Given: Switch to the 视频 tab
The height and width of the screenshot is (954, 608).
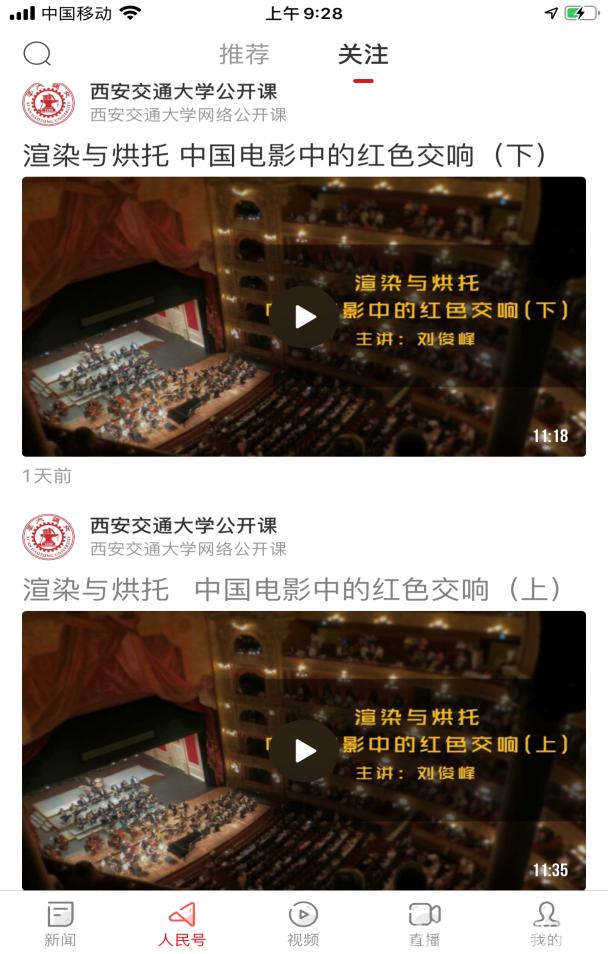Looking at the screenshot, I should point(303,923).
